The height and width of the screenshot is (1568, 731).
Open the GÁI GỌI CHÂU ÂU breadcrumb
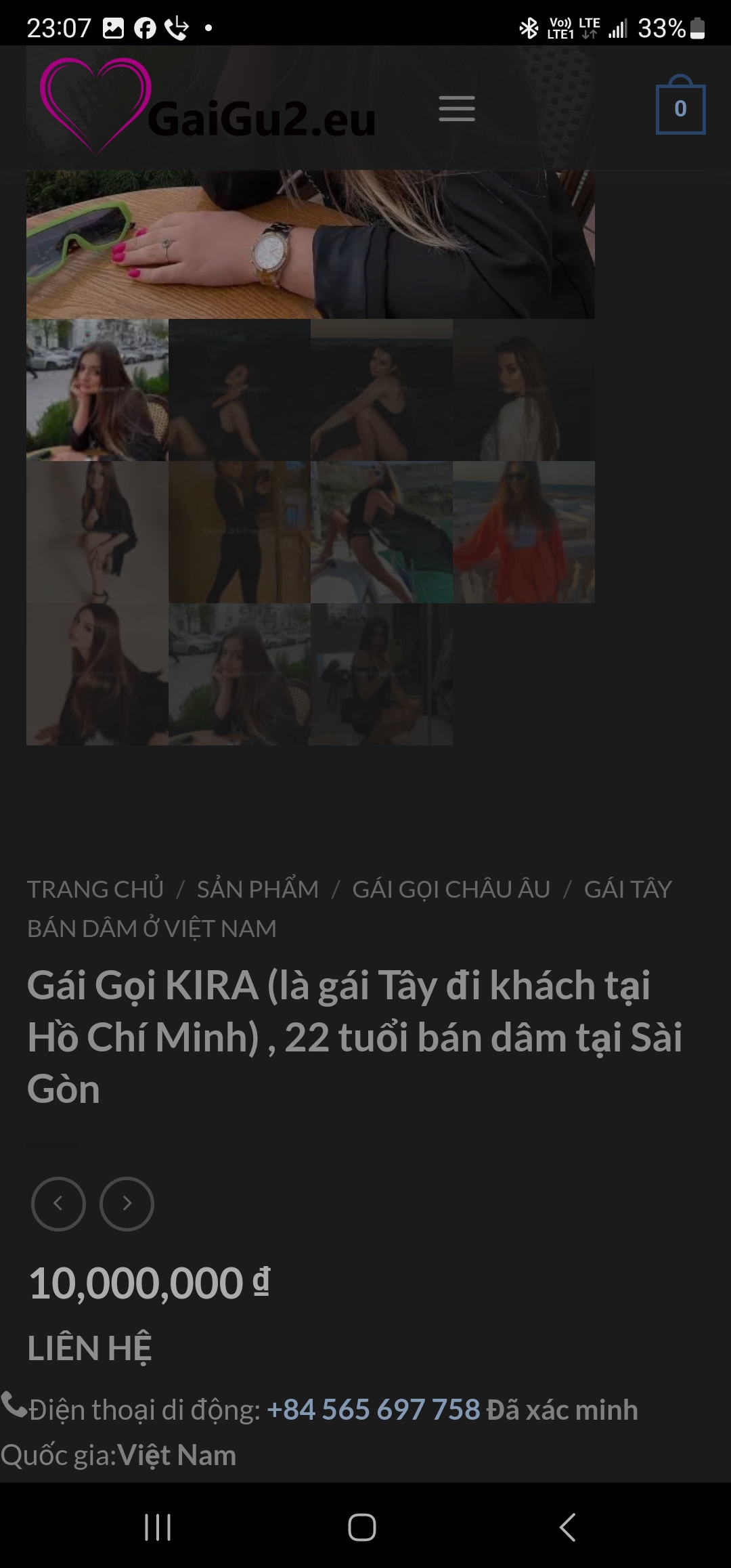[451, 889]
